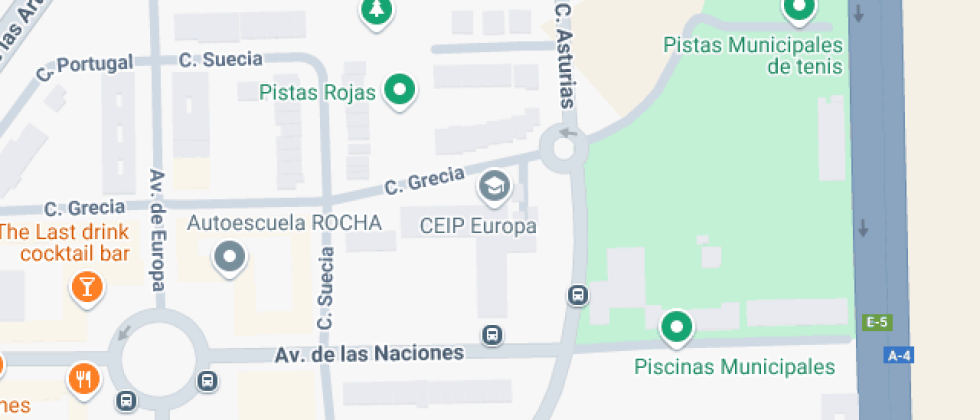Open the Pistas Rojas place marker
Viewport: 980px width, 420px height.
(x=400, y=91)
